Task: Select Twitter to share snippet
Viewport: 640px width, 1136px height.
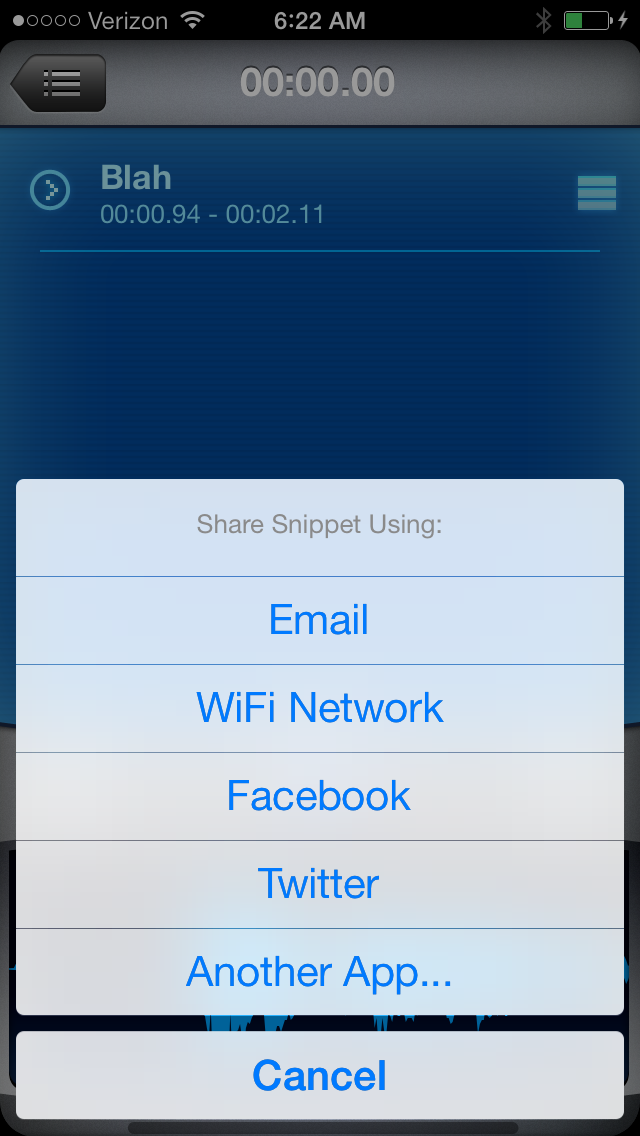Action: pos(319,884)
